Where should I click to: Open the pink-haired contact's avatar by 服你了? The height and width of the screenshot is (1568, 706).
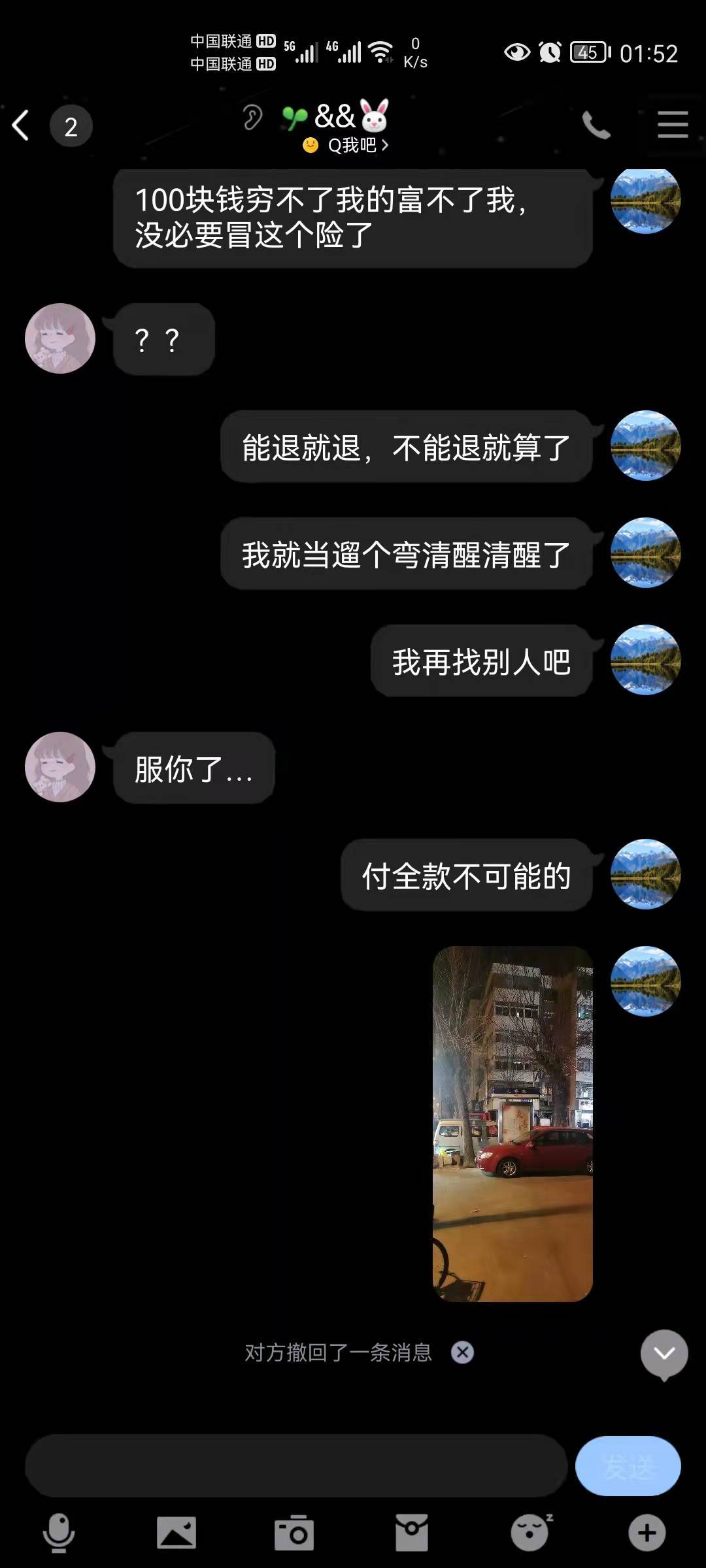tap(60, 767)
